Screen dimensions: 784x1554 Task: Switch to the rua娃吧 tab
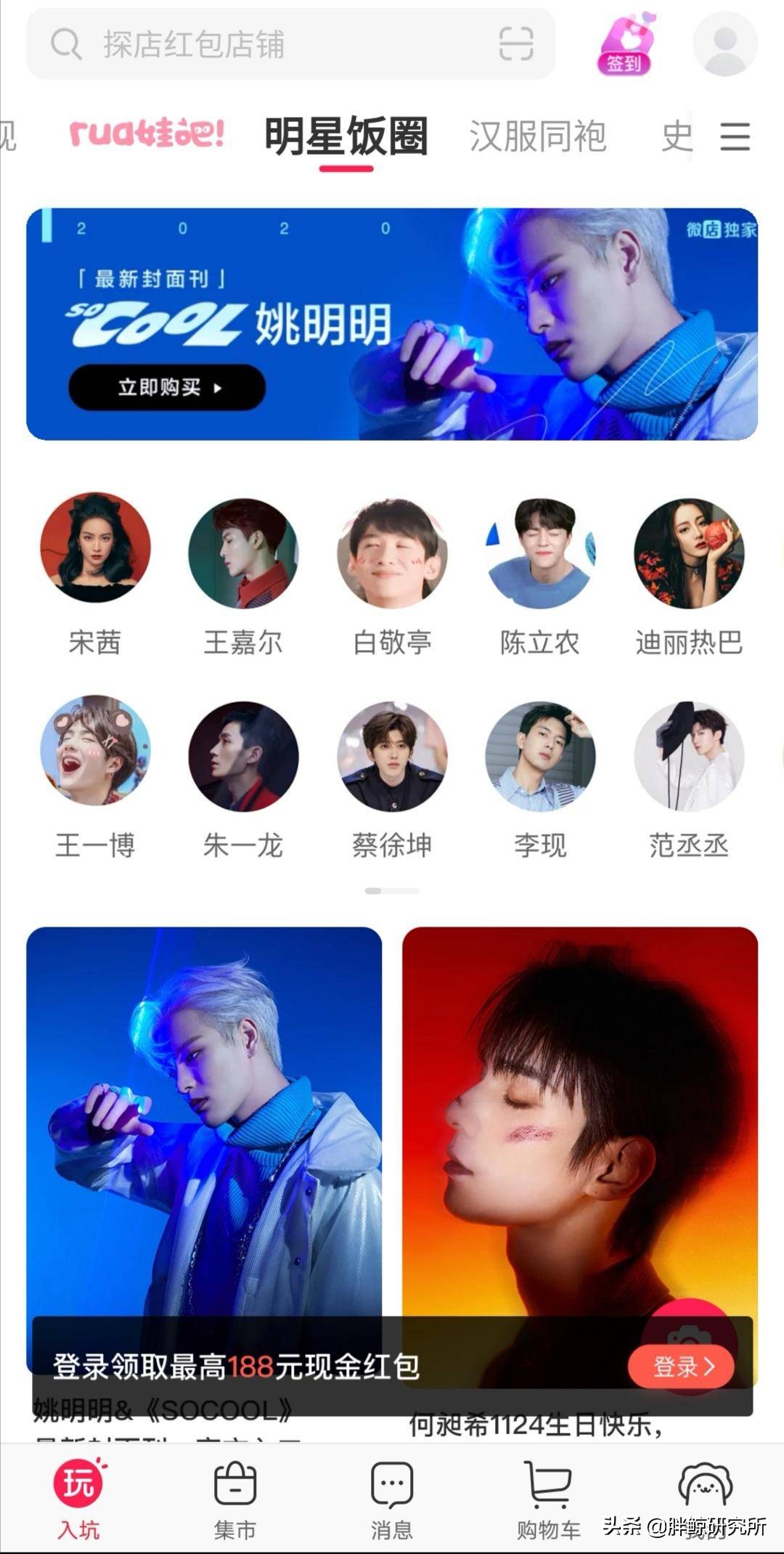point(147,136)
